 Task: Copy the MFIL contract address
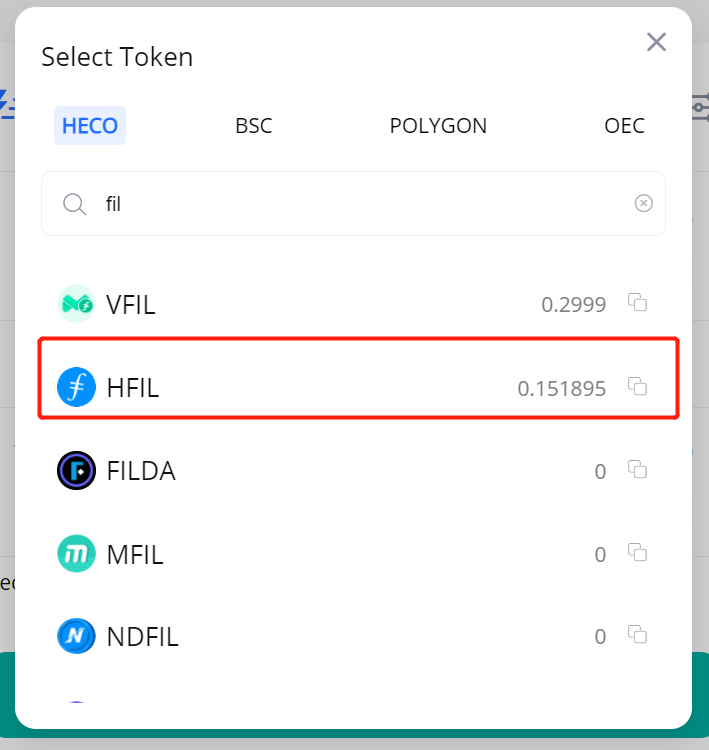637,552
